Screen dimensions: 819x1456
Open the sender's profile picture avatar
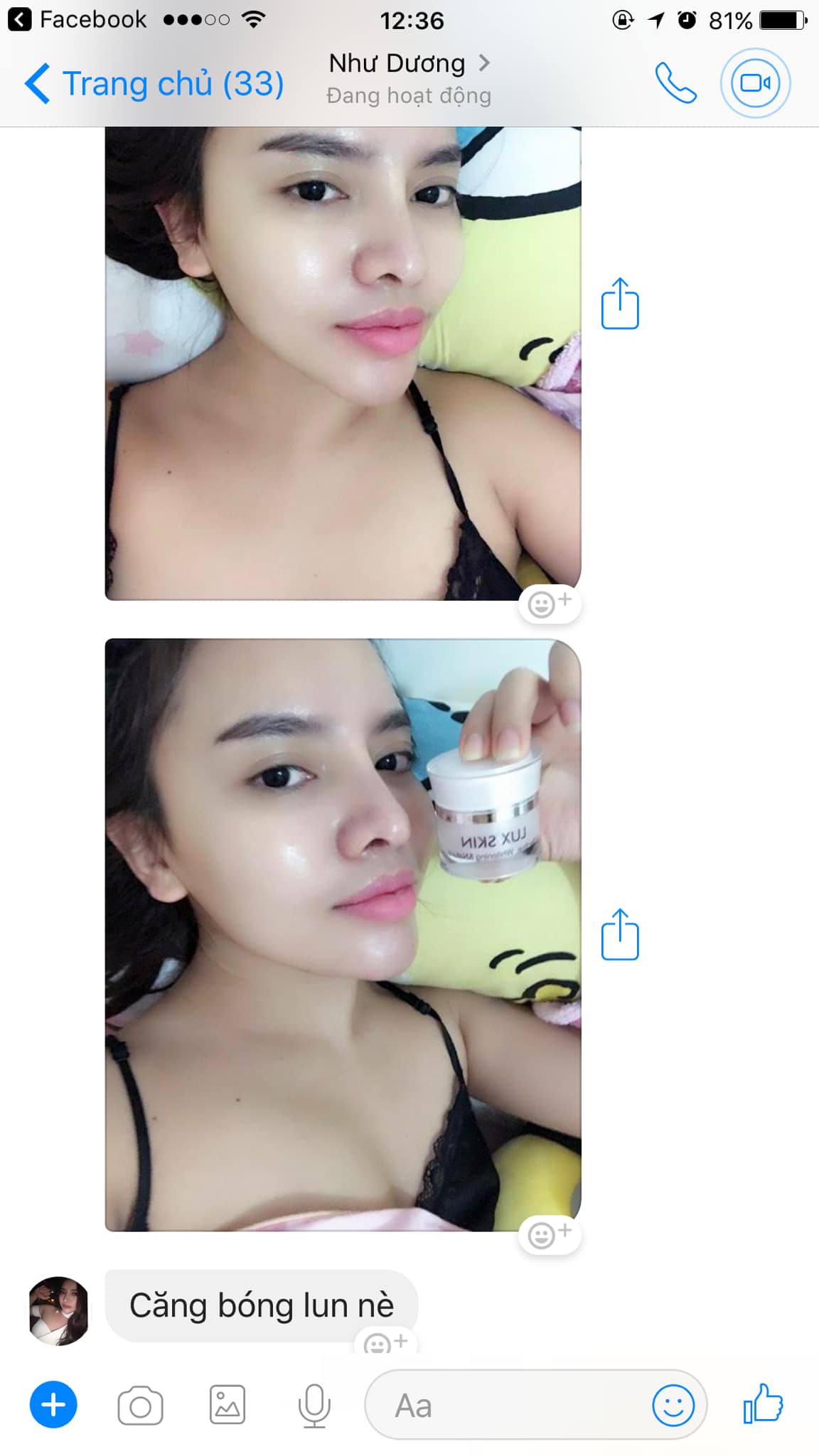[58, 1311]
